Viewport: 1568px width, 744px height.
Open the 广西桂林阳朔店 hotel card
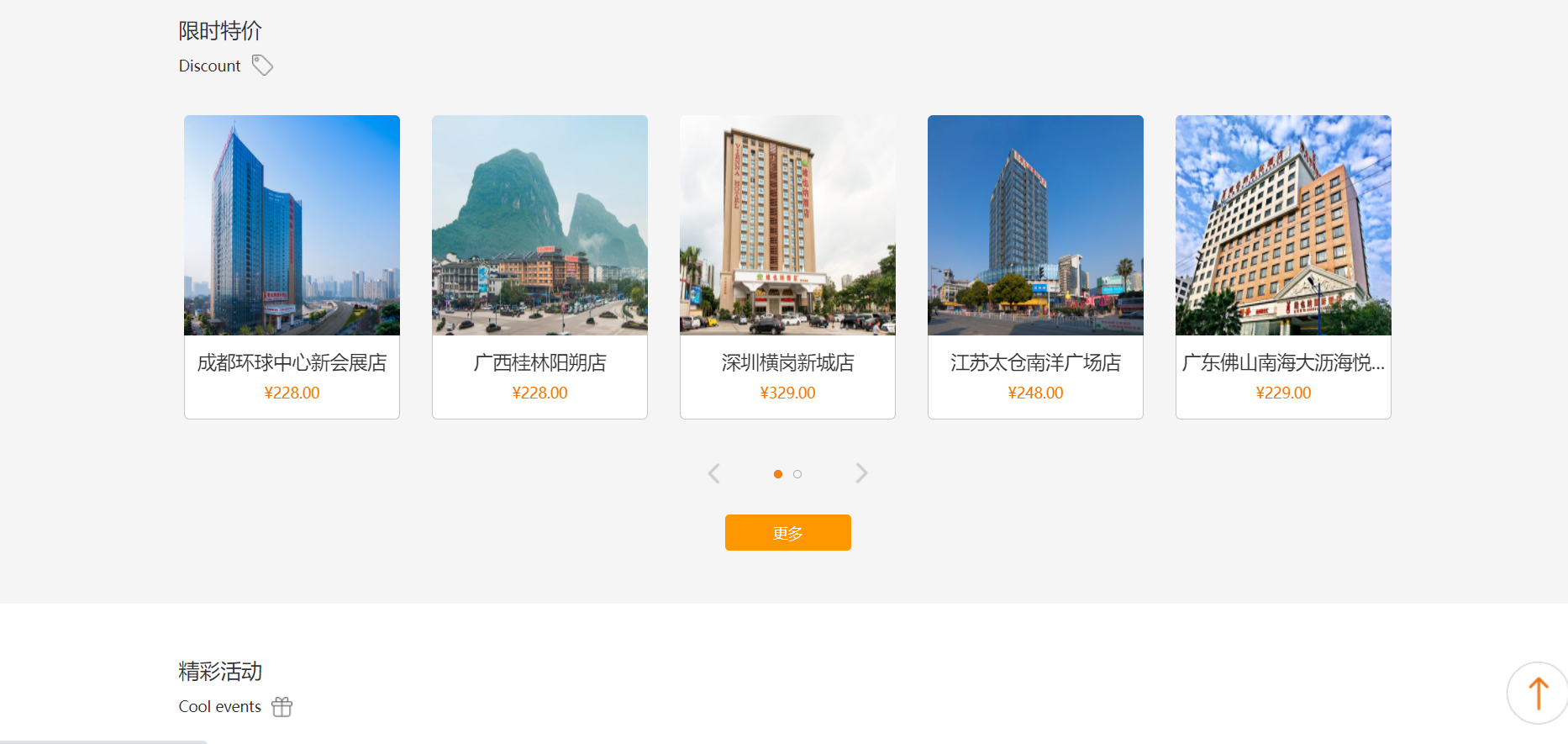click(x=539, y=266)
